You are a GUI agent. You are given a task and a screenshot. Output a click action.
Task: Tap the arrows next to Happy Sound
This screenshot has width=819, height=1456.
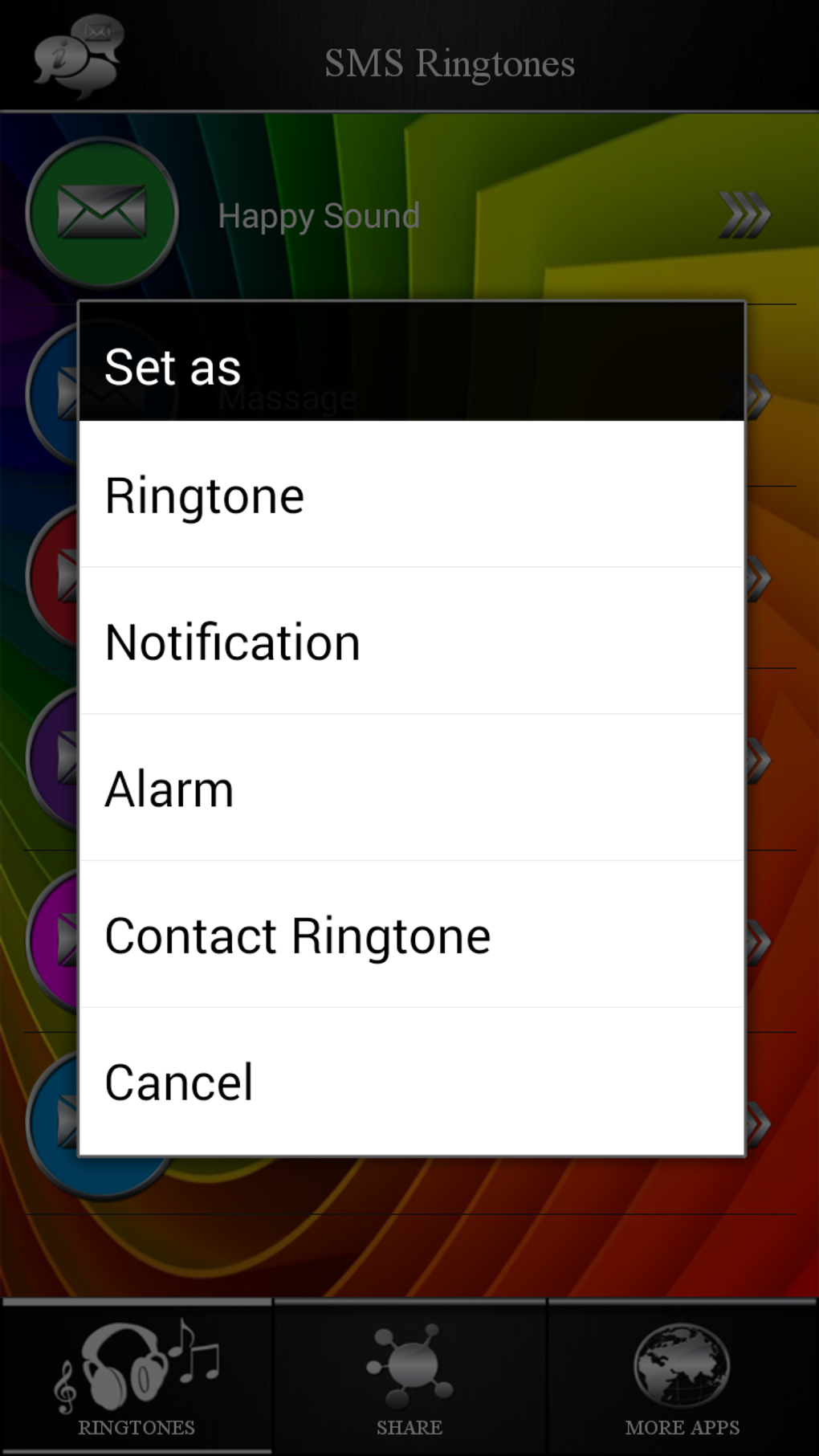tap(744, 215)
